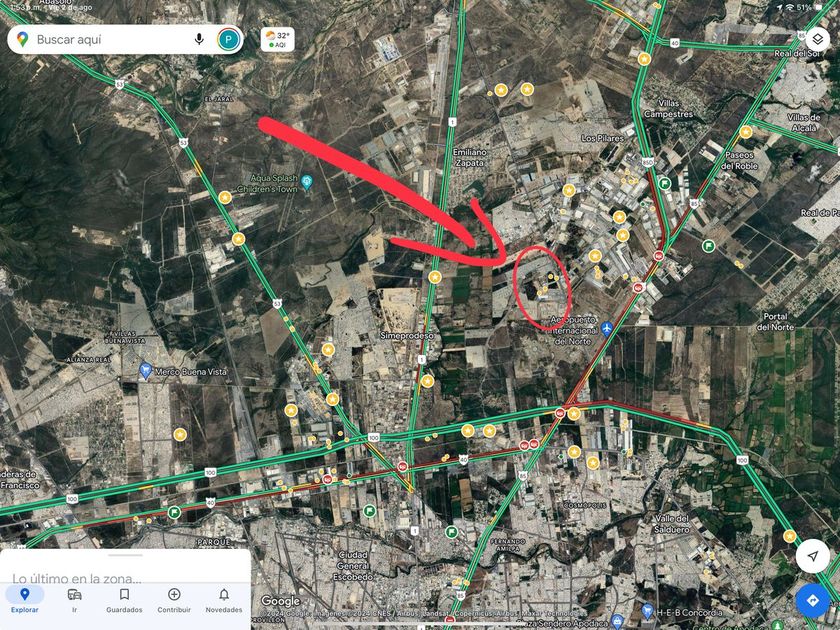Open the Contribuir tab

(x=174, y=599)
